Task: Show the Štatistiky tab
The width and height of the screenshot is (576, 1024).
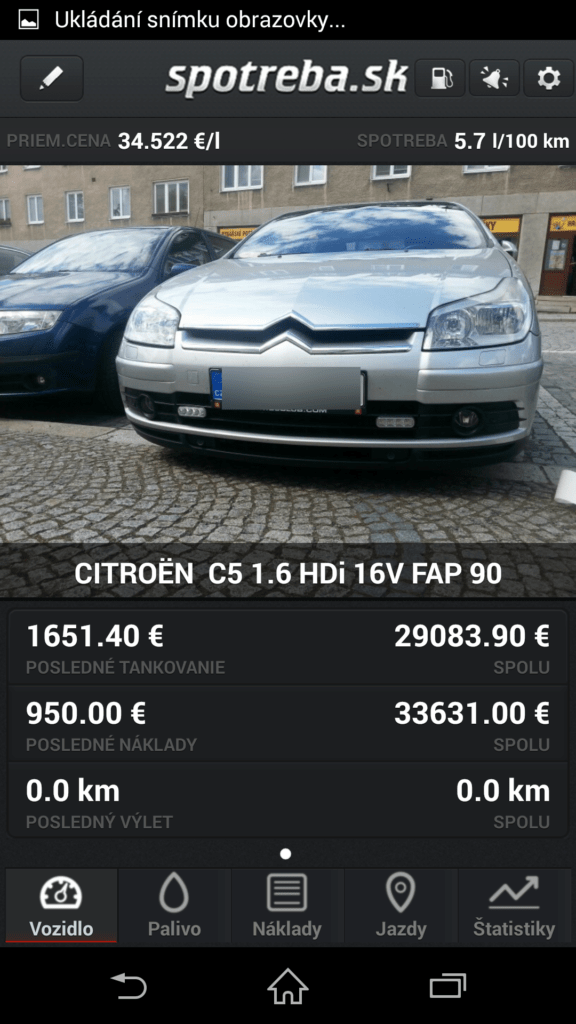Action: [514, 906]
